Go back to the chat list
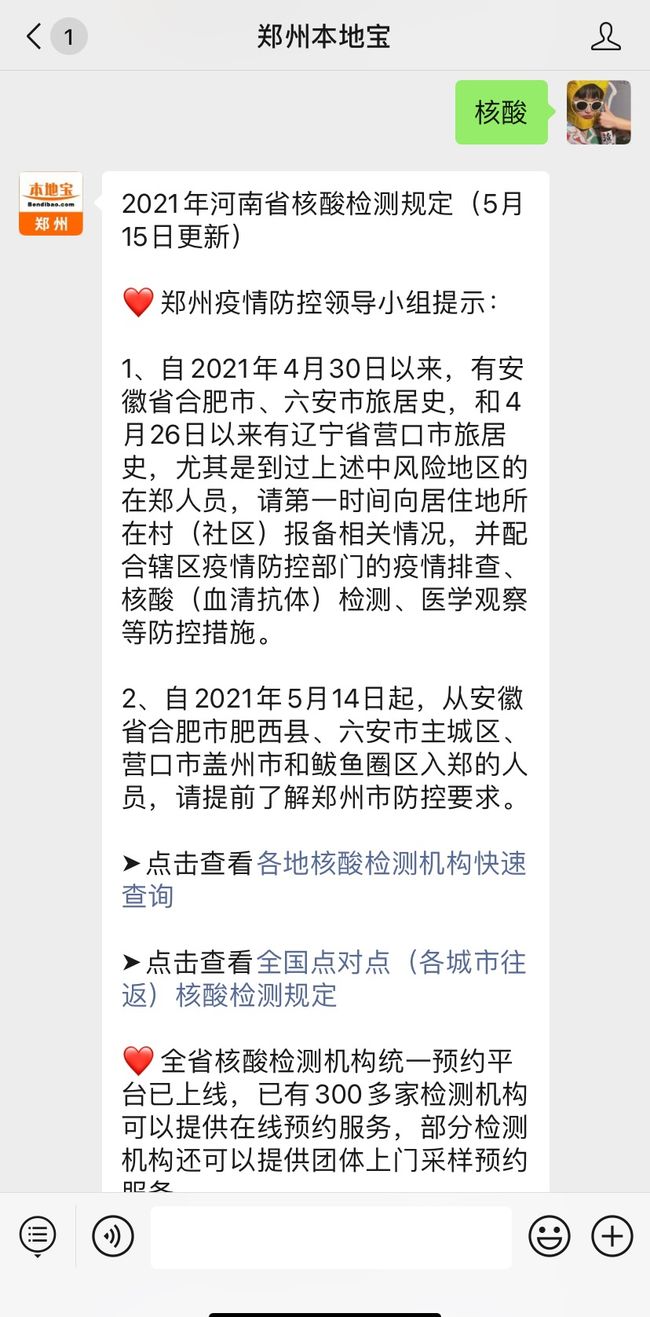 35,38
